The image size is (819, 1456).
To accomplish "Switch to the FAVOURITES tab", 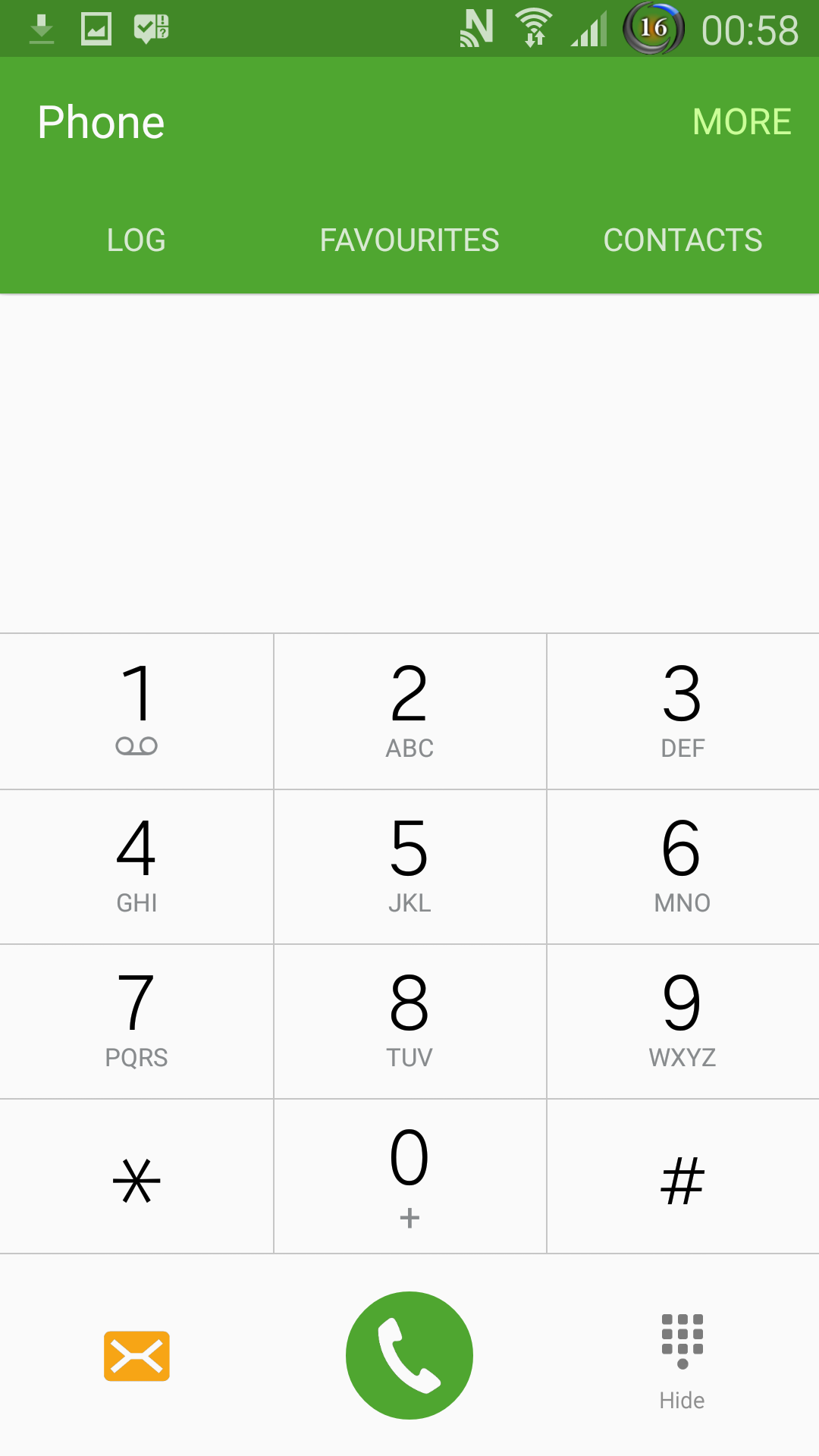I will (409, 240).
